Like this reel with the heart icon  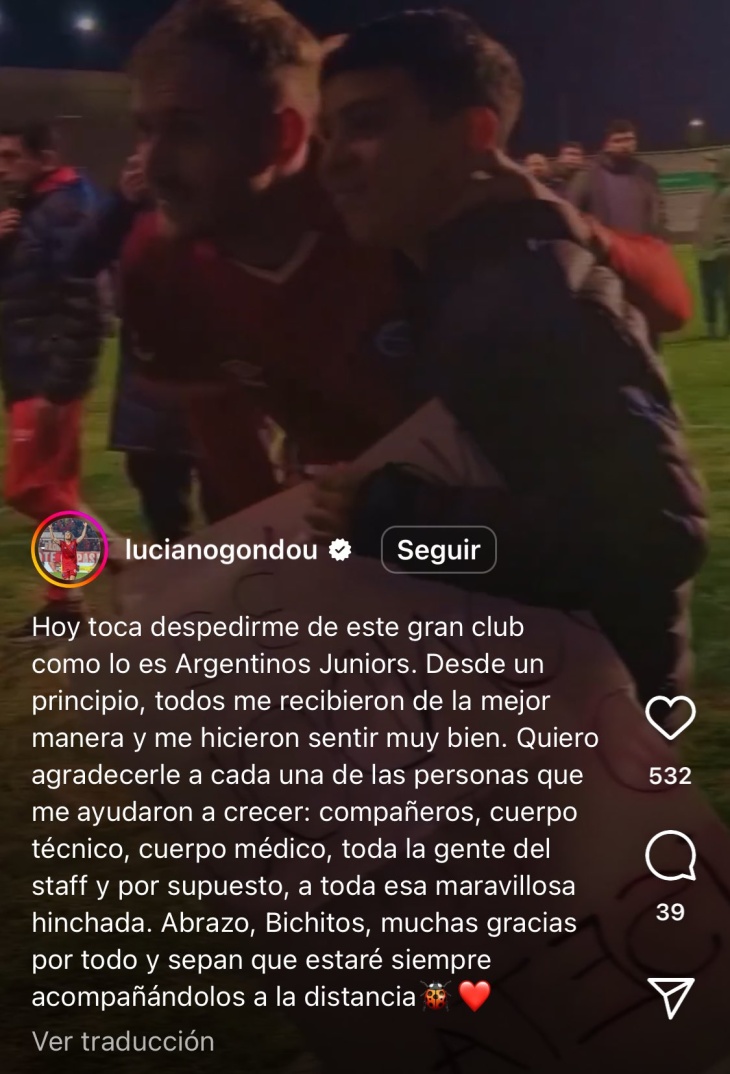[670, 718]
